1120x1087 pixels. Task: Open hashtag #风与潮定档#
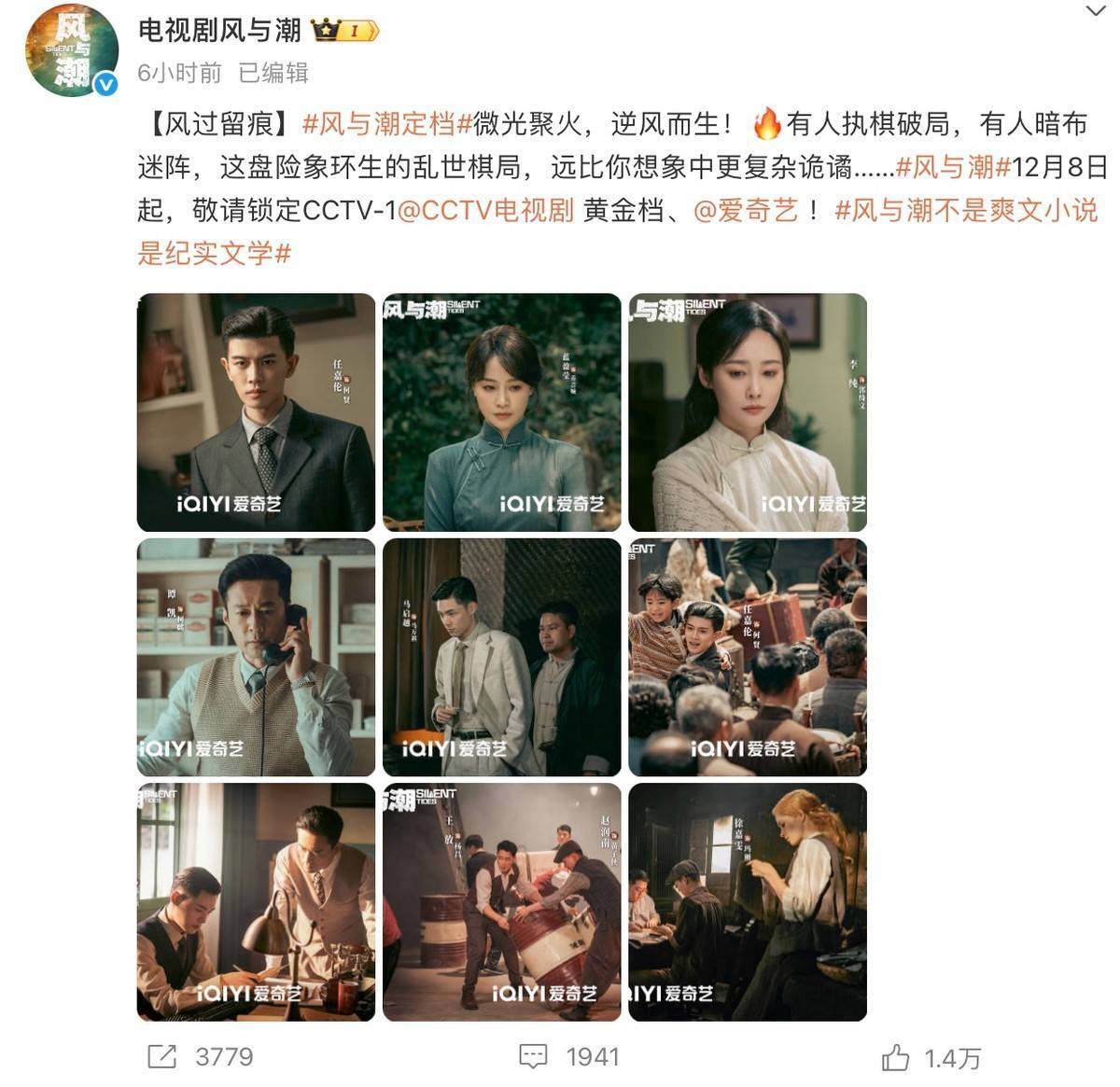(387, 124)
